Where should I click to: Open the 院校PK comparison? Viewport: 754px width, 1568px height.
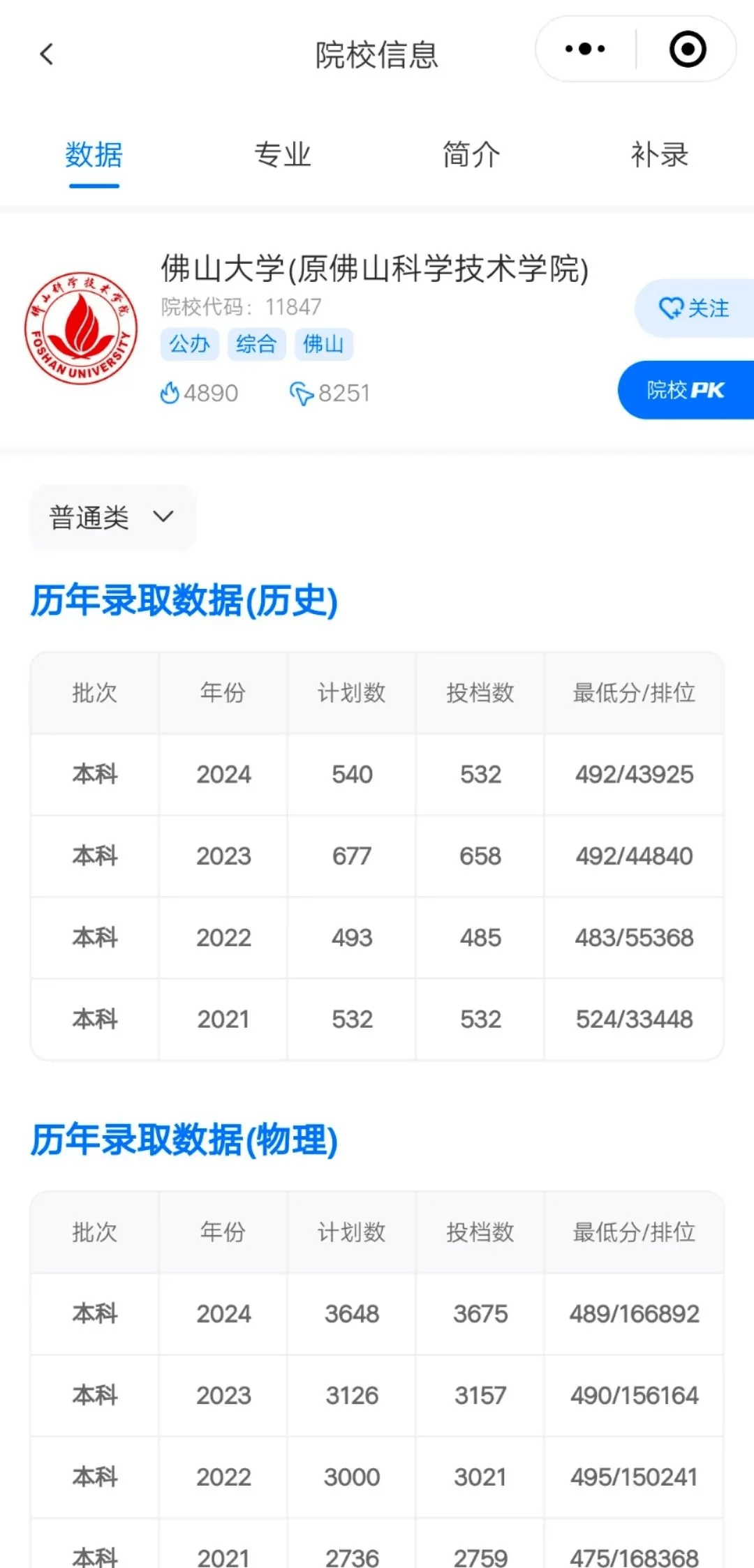pyautogui.click(x=686, y=390)
